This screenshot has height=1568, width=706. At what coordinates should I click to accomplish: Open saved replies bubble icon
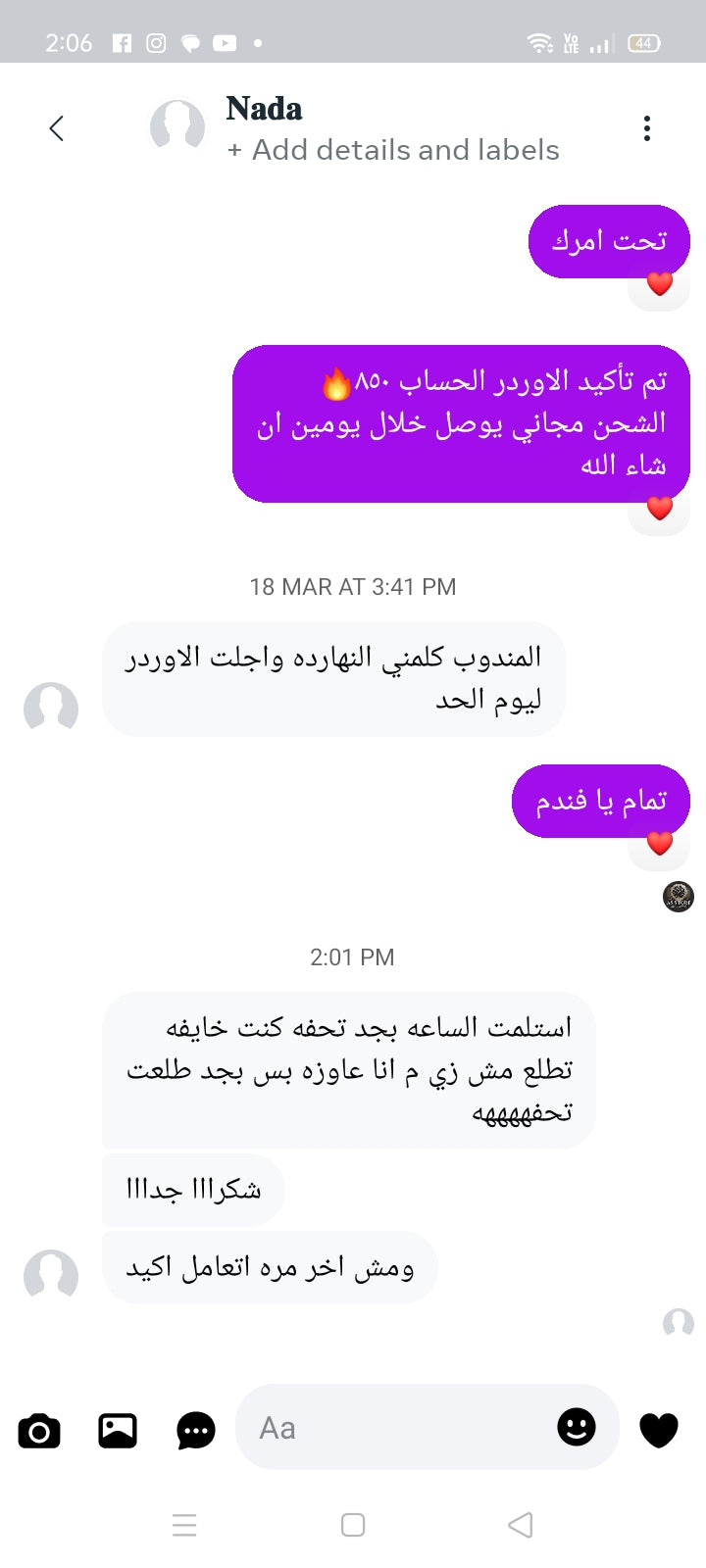coord(195,1431)
